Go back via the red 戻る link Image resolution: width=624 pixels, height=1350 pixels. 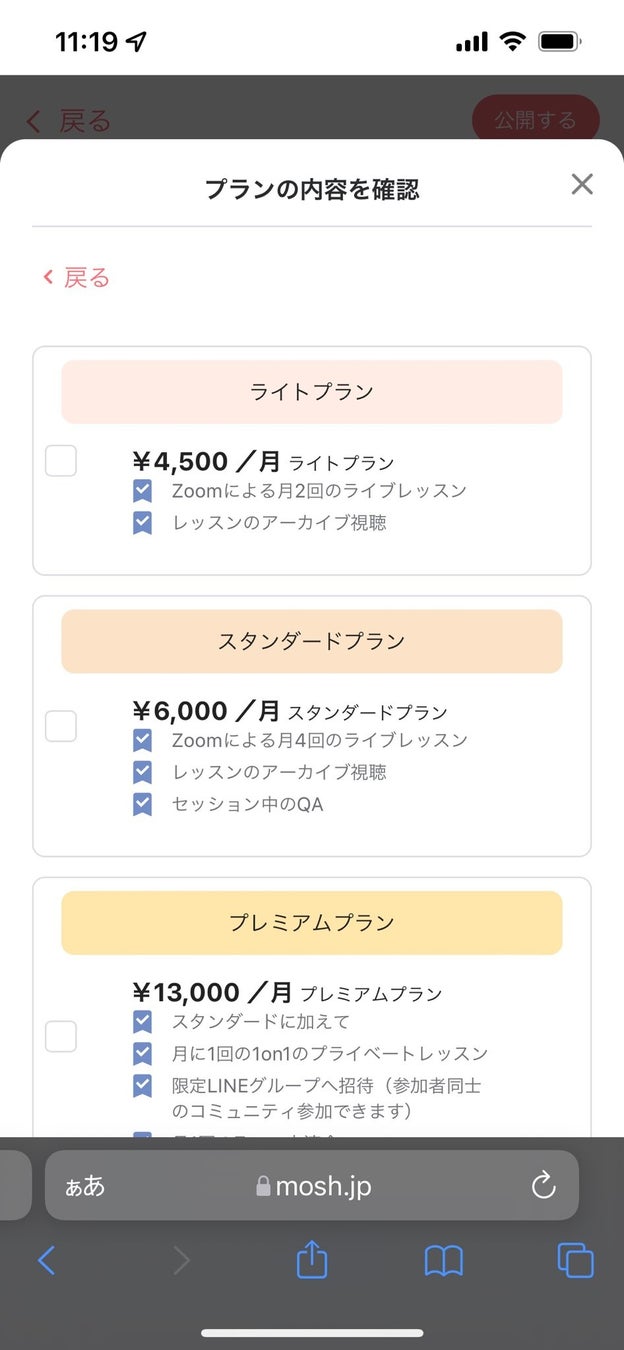point(76,278)
